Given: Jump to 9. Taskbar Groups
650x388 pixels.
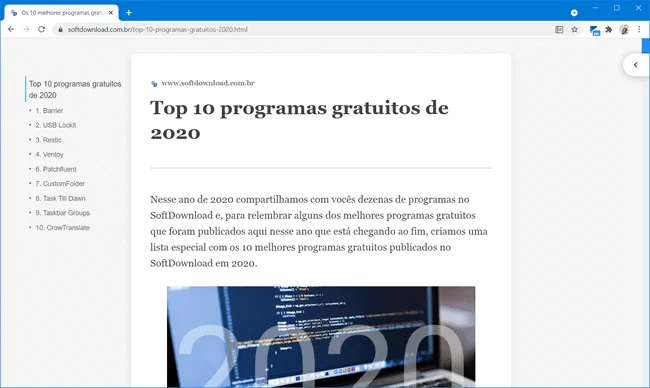Looking at the screenshot, I should pyautogui.click(x=63, y=213).
